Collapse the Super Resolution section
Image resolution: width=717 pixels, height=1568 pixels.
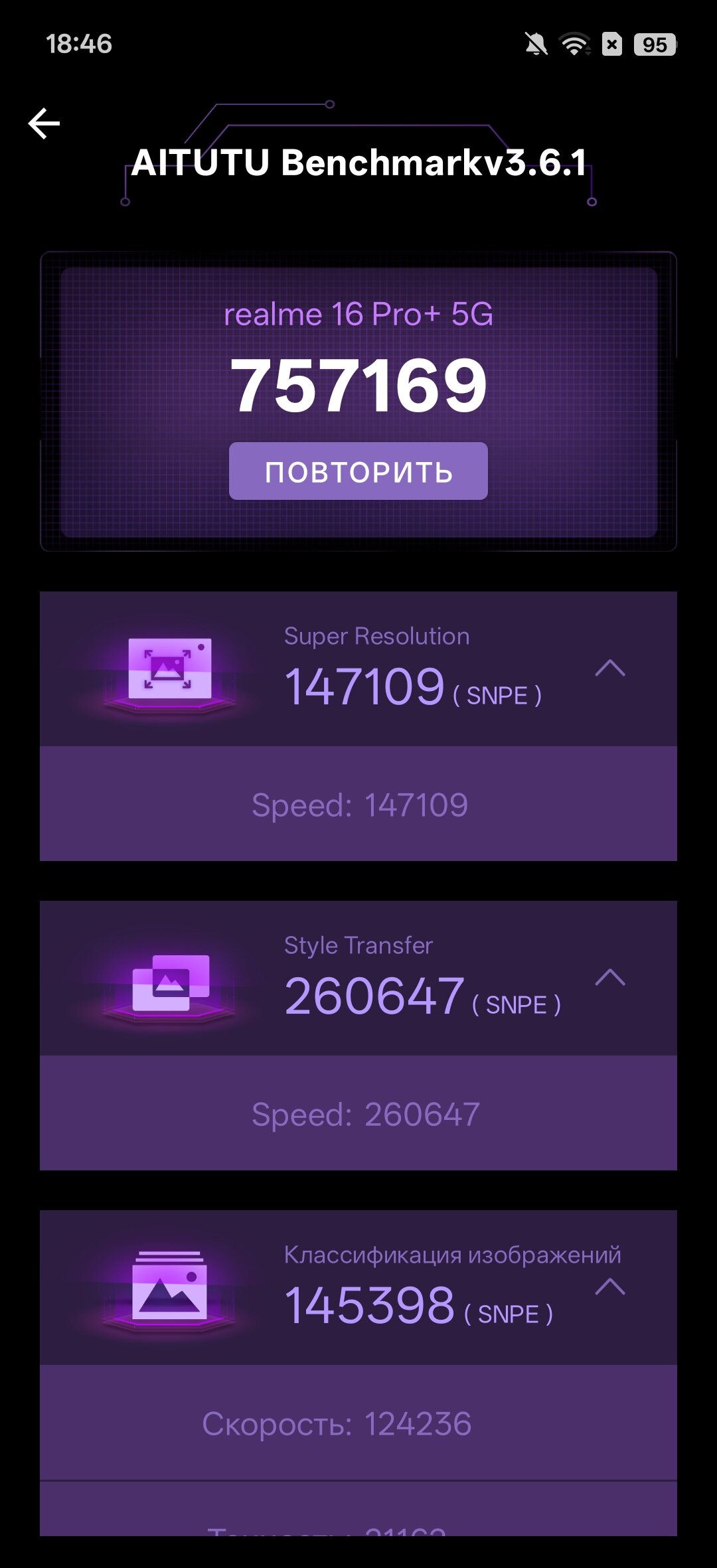tap(610, 668)
